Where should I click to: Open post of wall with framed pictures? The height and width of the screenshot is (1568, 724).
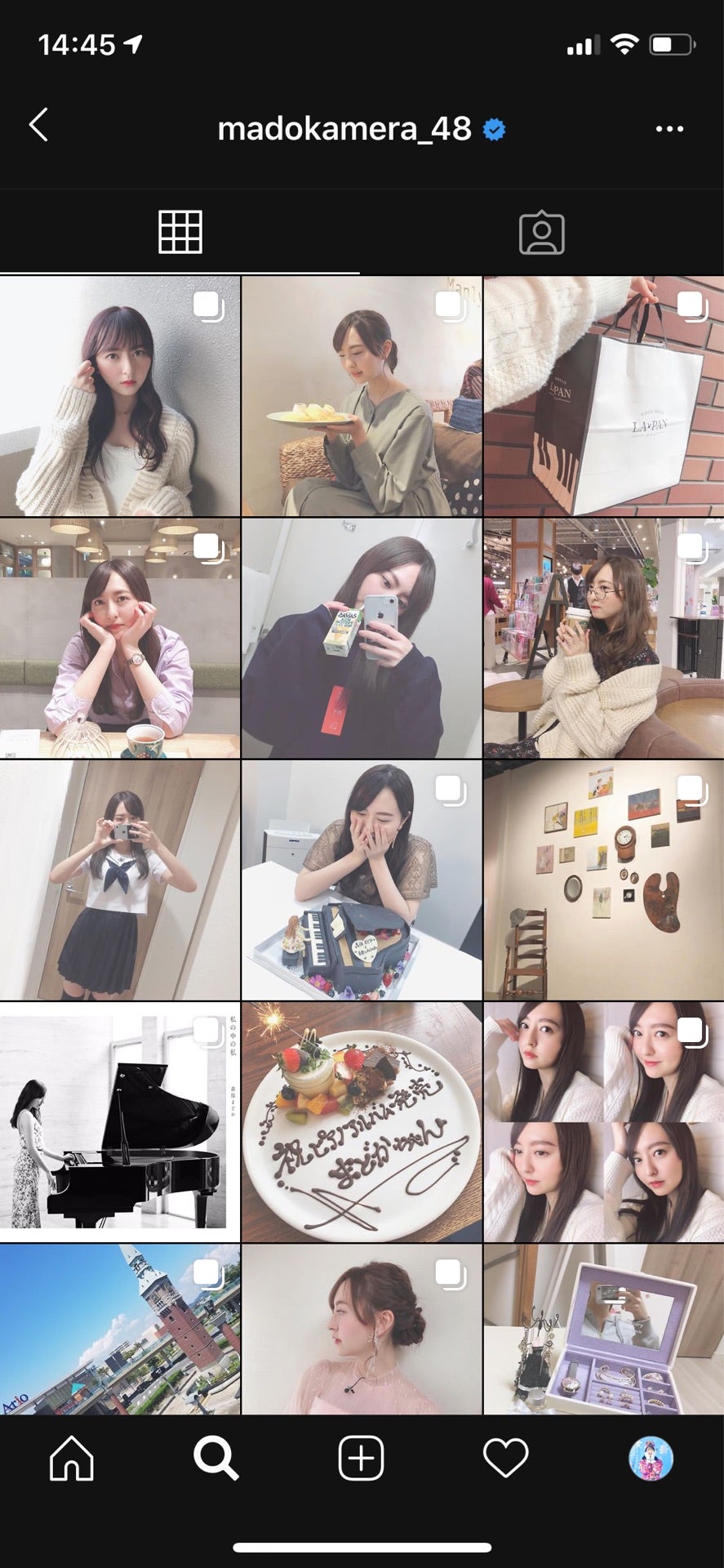(603, 880)
